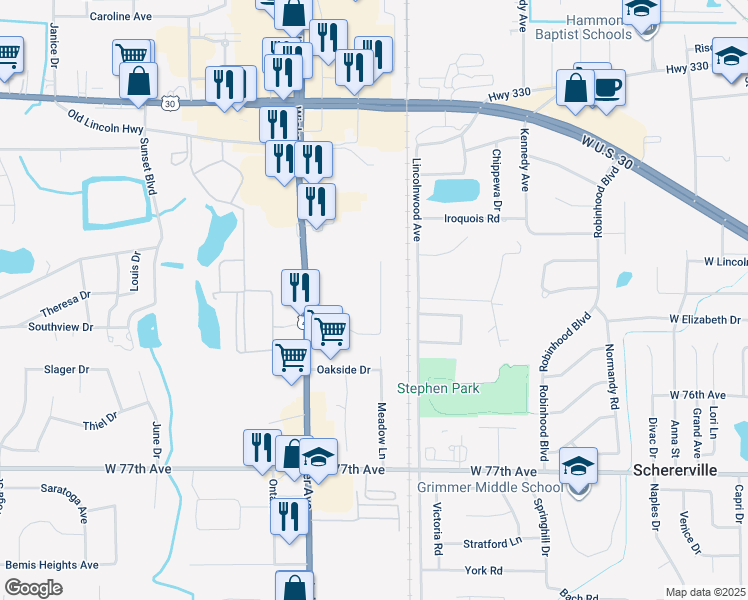748x600 pixels.
Task: Open the shopping cart marker near Janice Dr
Action: pos(7,55)
